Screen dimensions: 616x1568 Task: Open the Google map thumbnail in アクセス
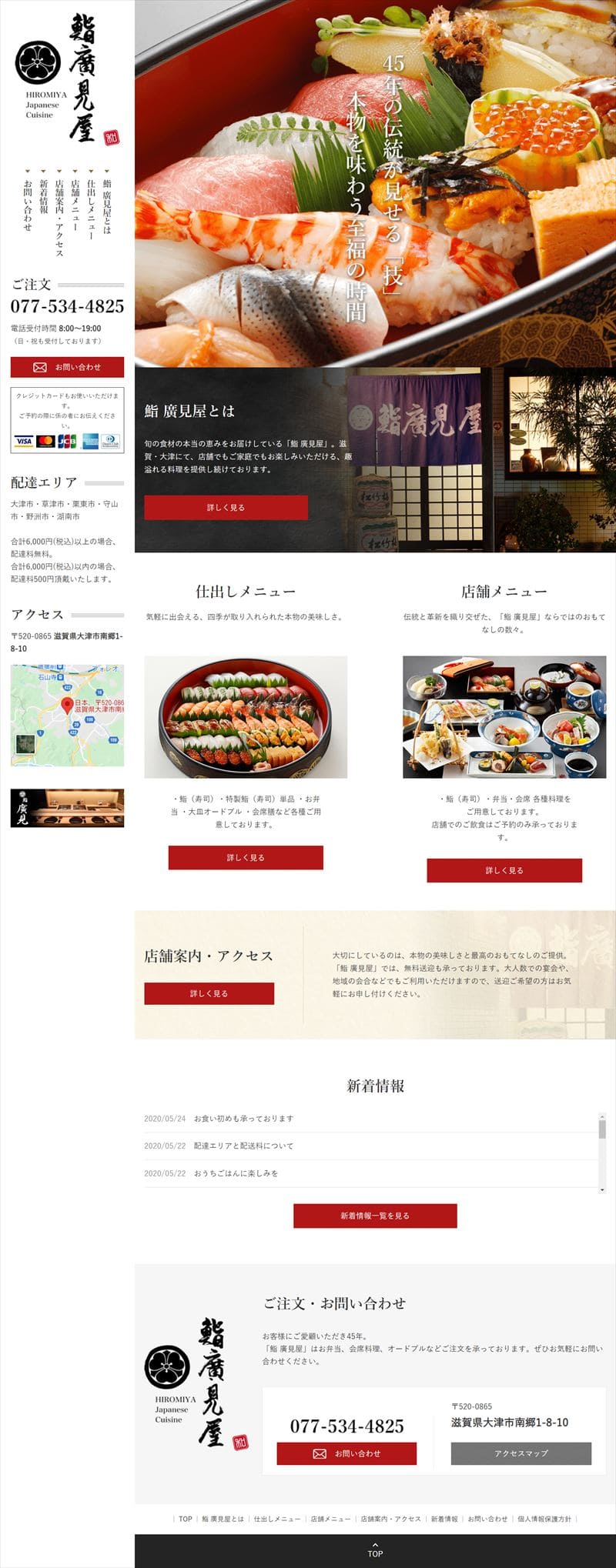[x=67, y=716]
